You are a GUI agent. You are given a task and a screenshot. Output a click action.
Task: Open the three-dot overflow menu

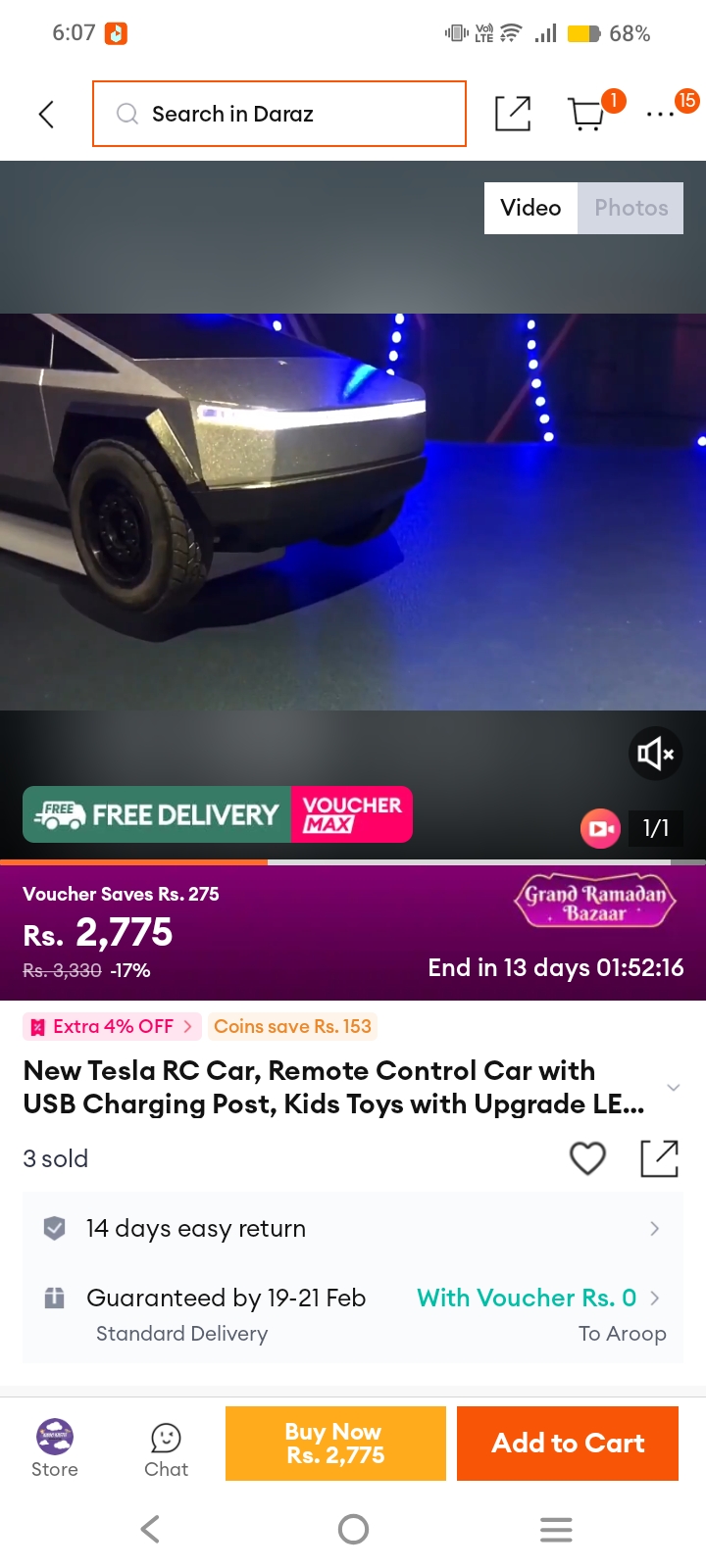[x=660, y=115]
